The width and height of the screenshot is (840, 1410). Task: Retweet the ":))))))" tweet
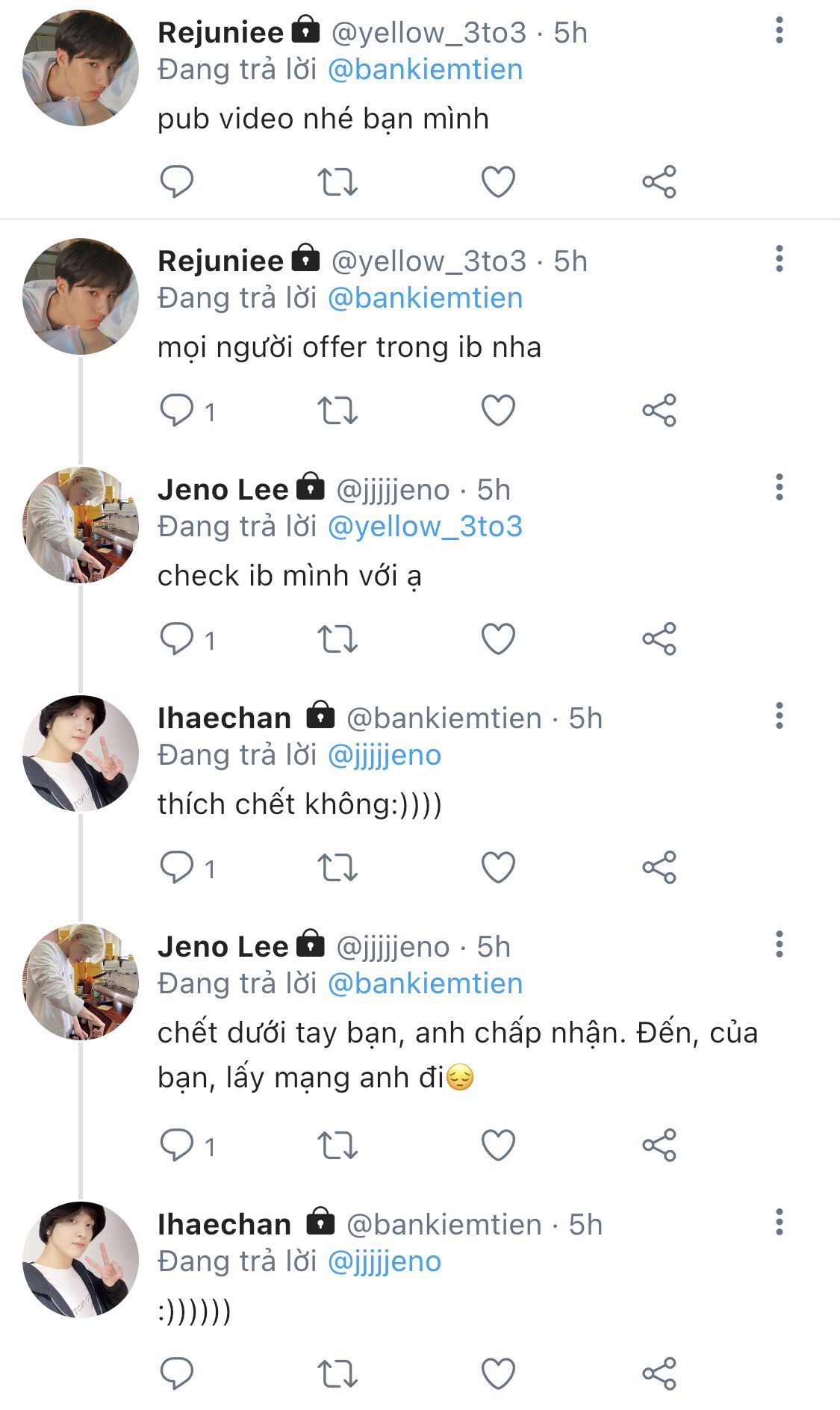337,1373
